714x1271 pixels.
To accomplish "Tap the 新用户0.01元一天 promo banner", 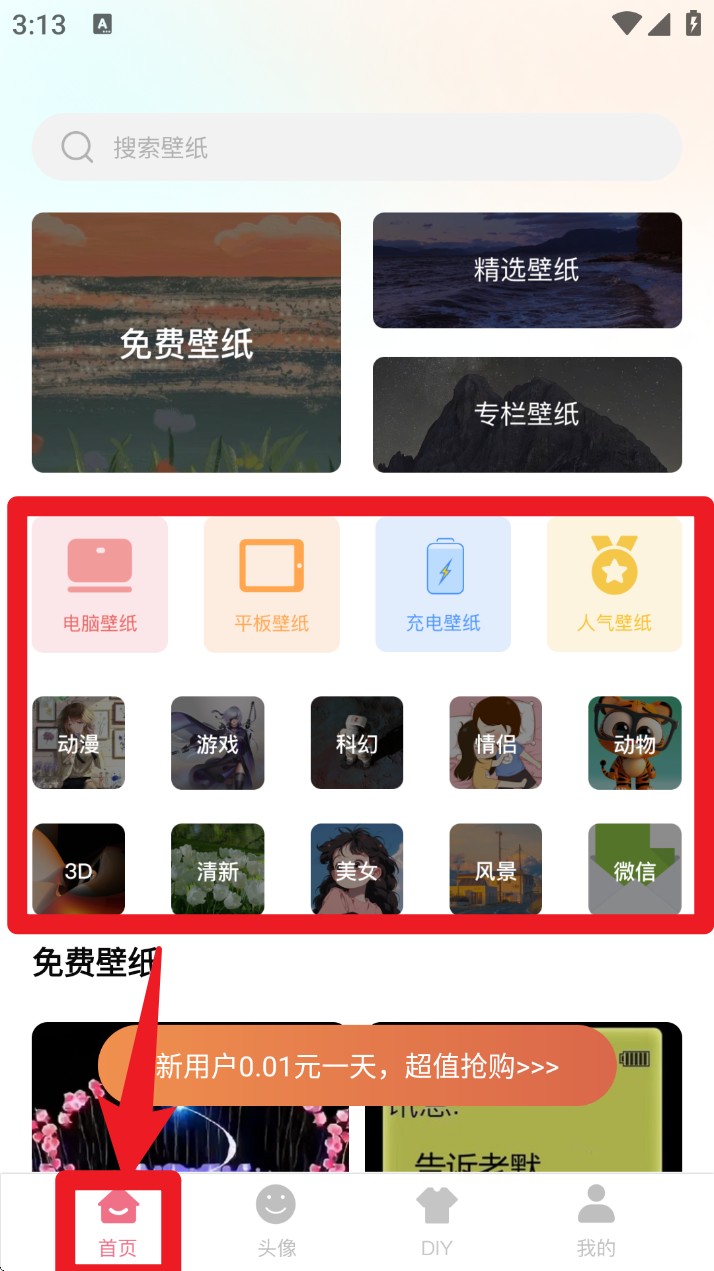I will [357, 1066].
